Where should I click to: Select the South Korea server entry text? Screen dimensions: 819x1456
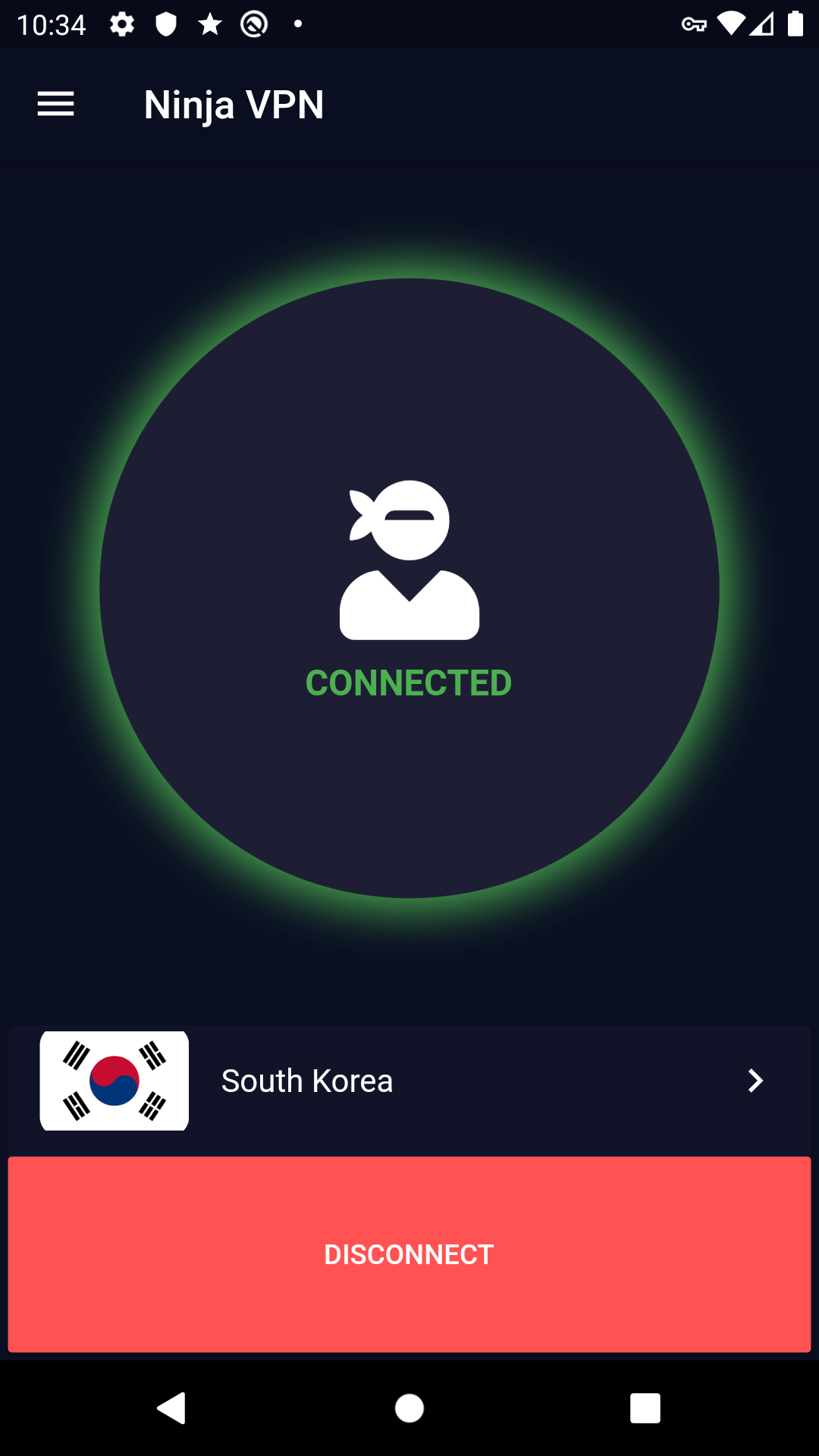pos(307,1080)
